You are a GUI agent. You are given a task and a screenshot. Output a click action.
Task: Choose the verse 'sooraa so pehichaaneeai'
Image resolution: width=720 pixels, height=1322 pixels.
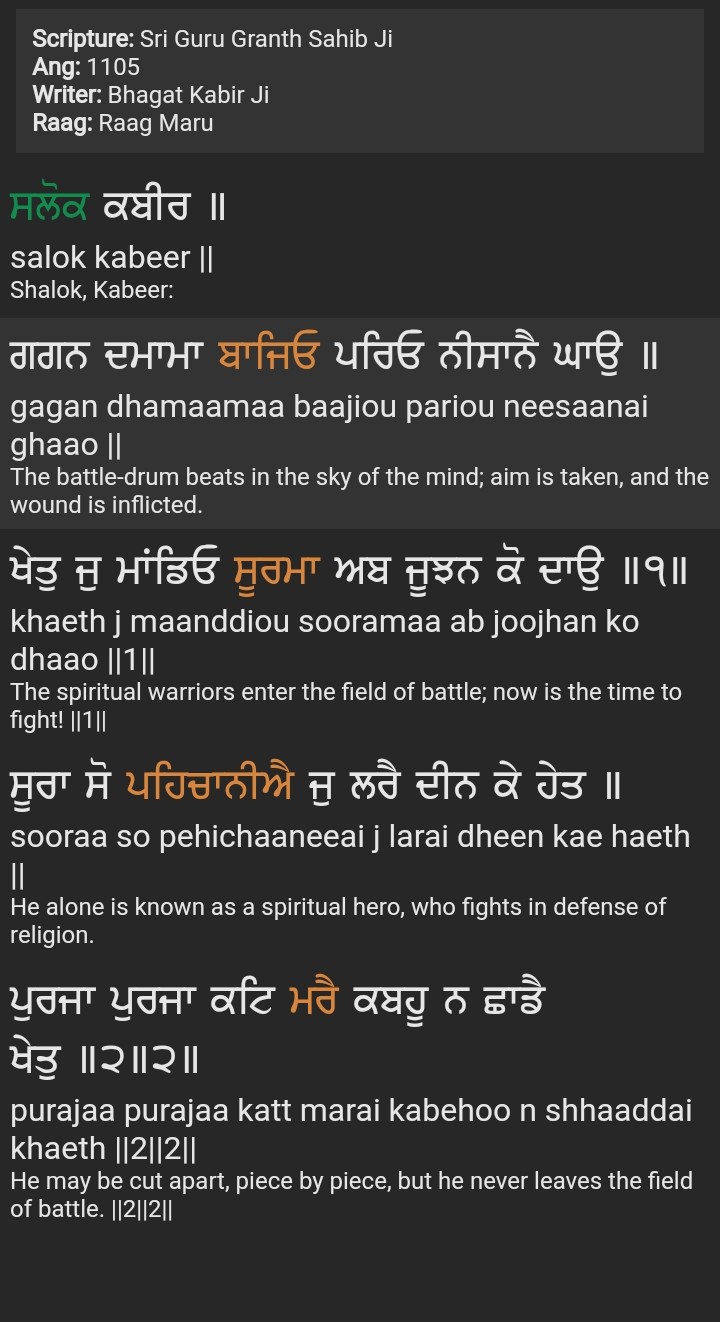(350, 835)
